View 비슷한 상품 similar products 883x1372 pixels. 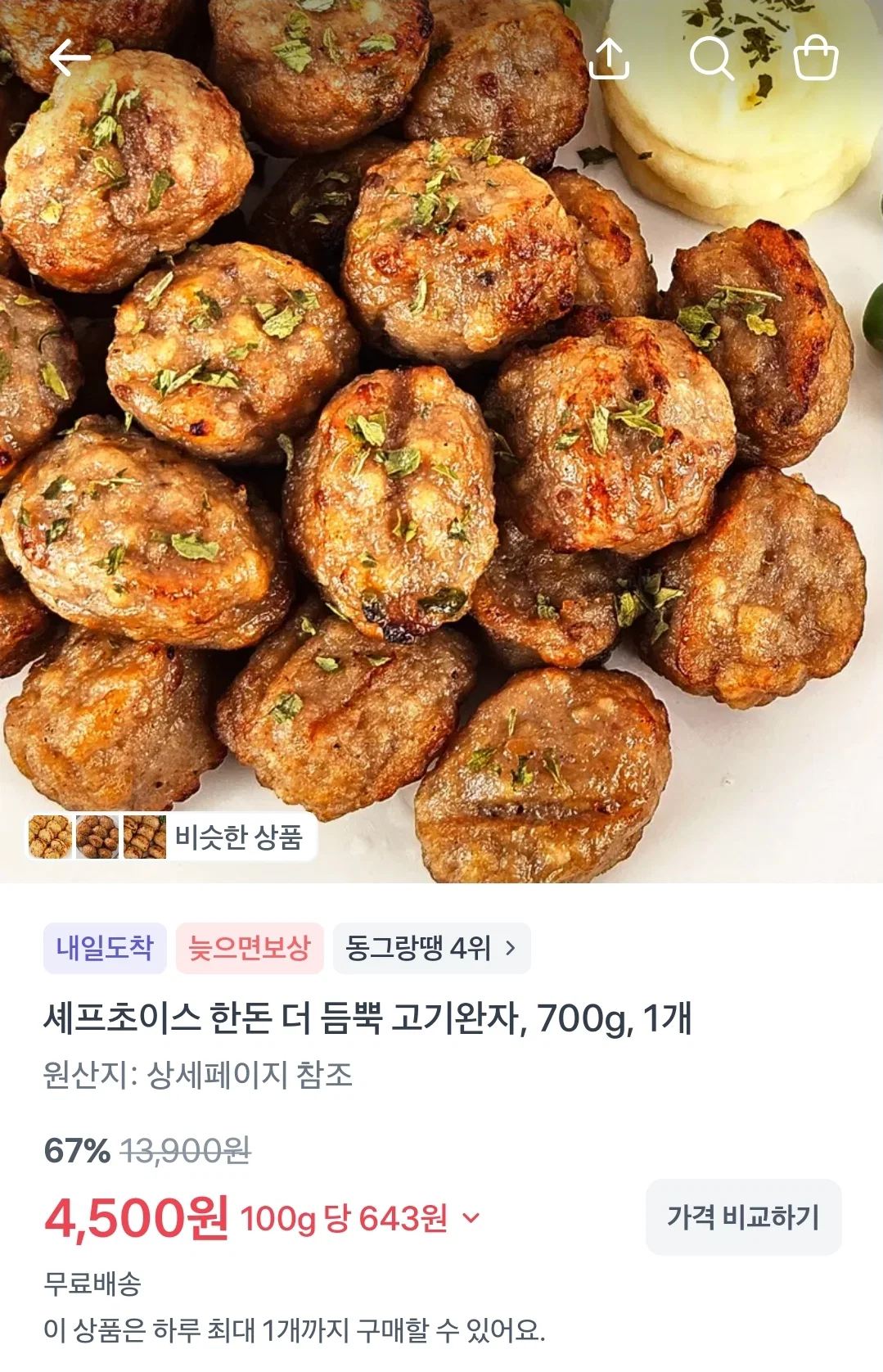pos(170,837)
